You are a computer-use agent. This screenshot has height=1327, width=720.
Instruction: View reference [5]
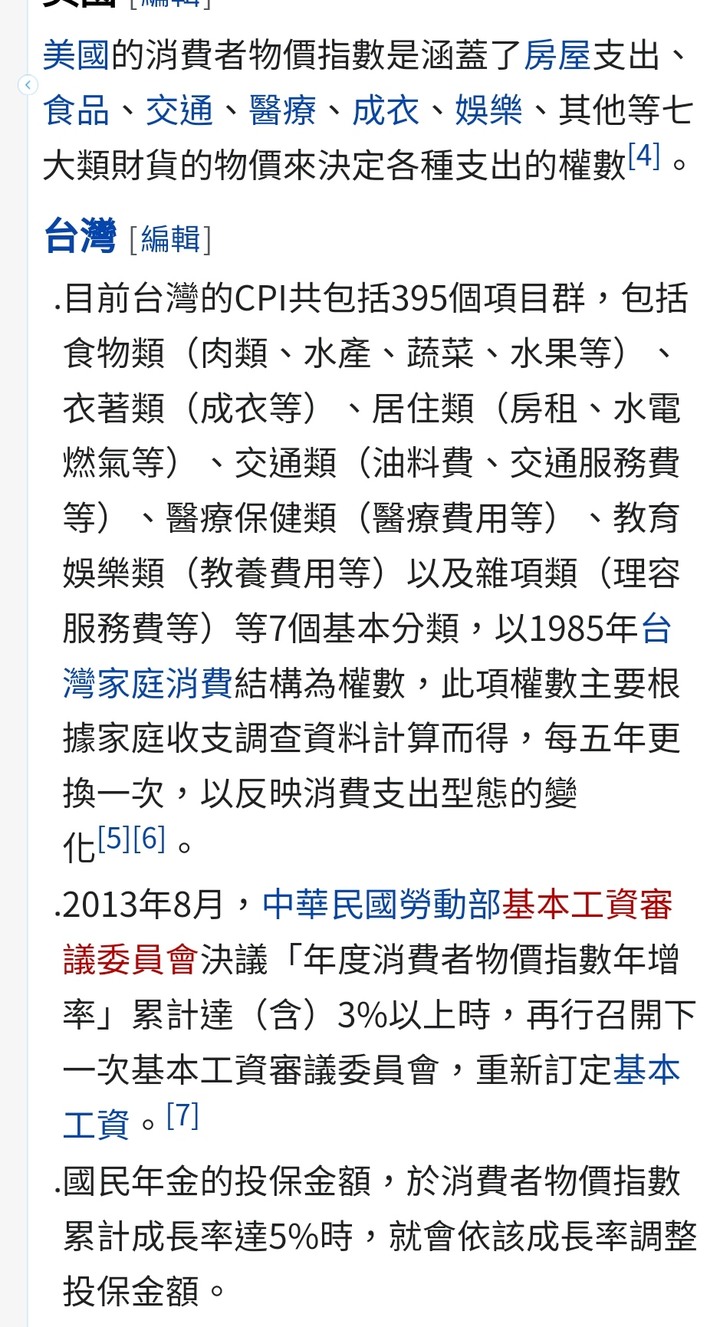[114, 838]
